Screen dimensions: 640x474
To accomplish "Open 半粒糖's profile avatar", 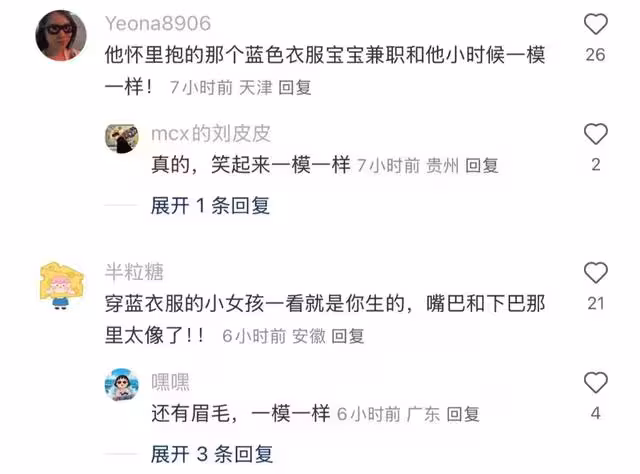I will pyautogui.click(x=60, y=285).
